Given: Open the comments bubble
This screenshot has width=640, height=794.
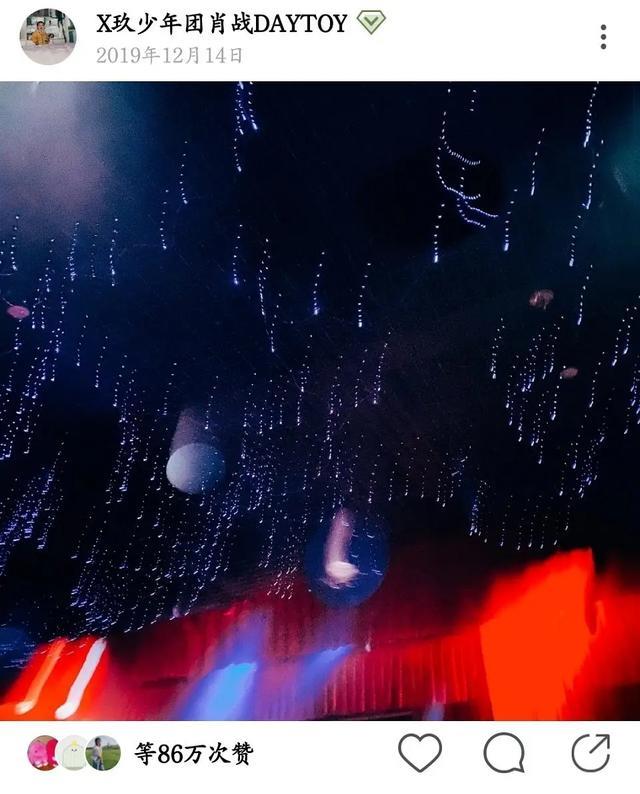Looking at the screenshot, I should click(504, 752).
